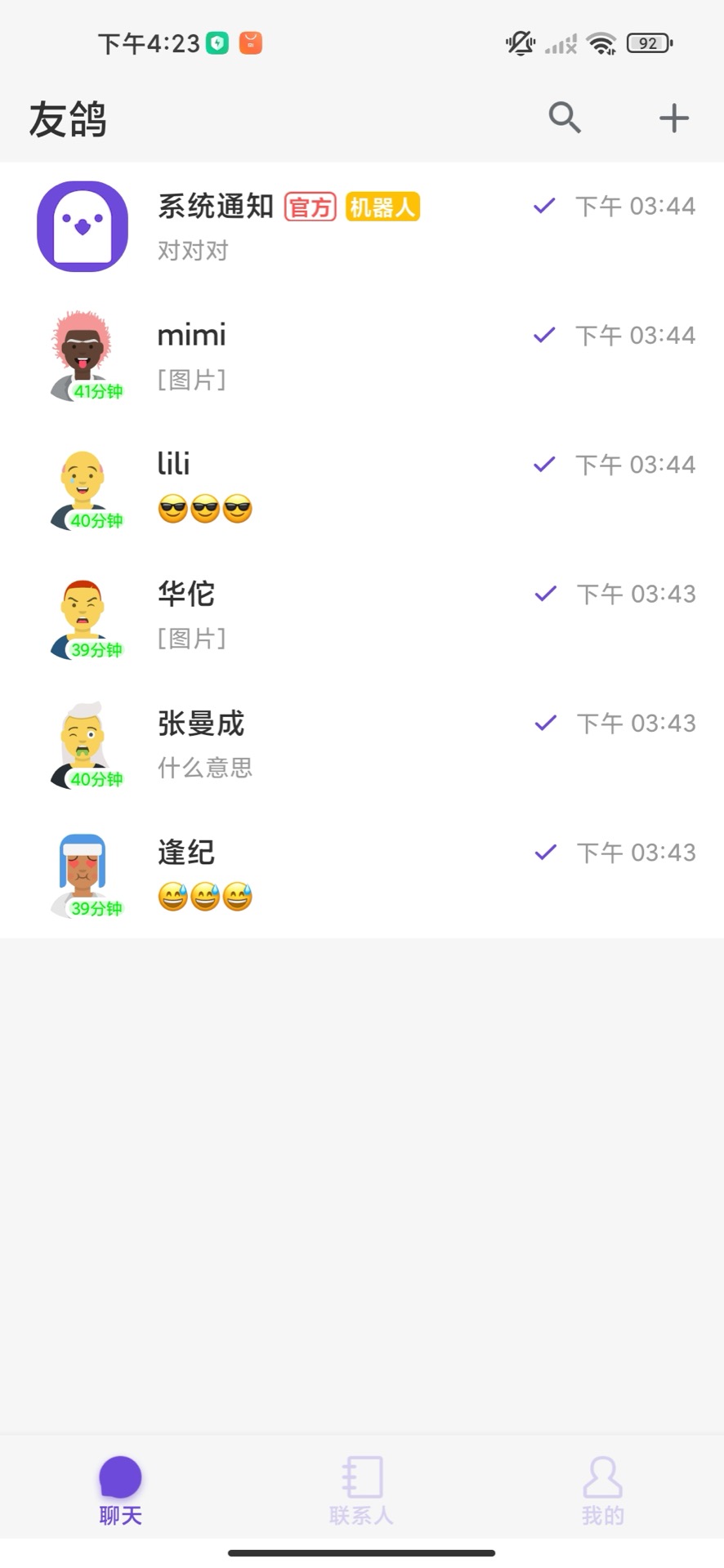Switch to the 联系人 tab
The width and height of the screenshot is (724, 1568).
click(362, 1488)
